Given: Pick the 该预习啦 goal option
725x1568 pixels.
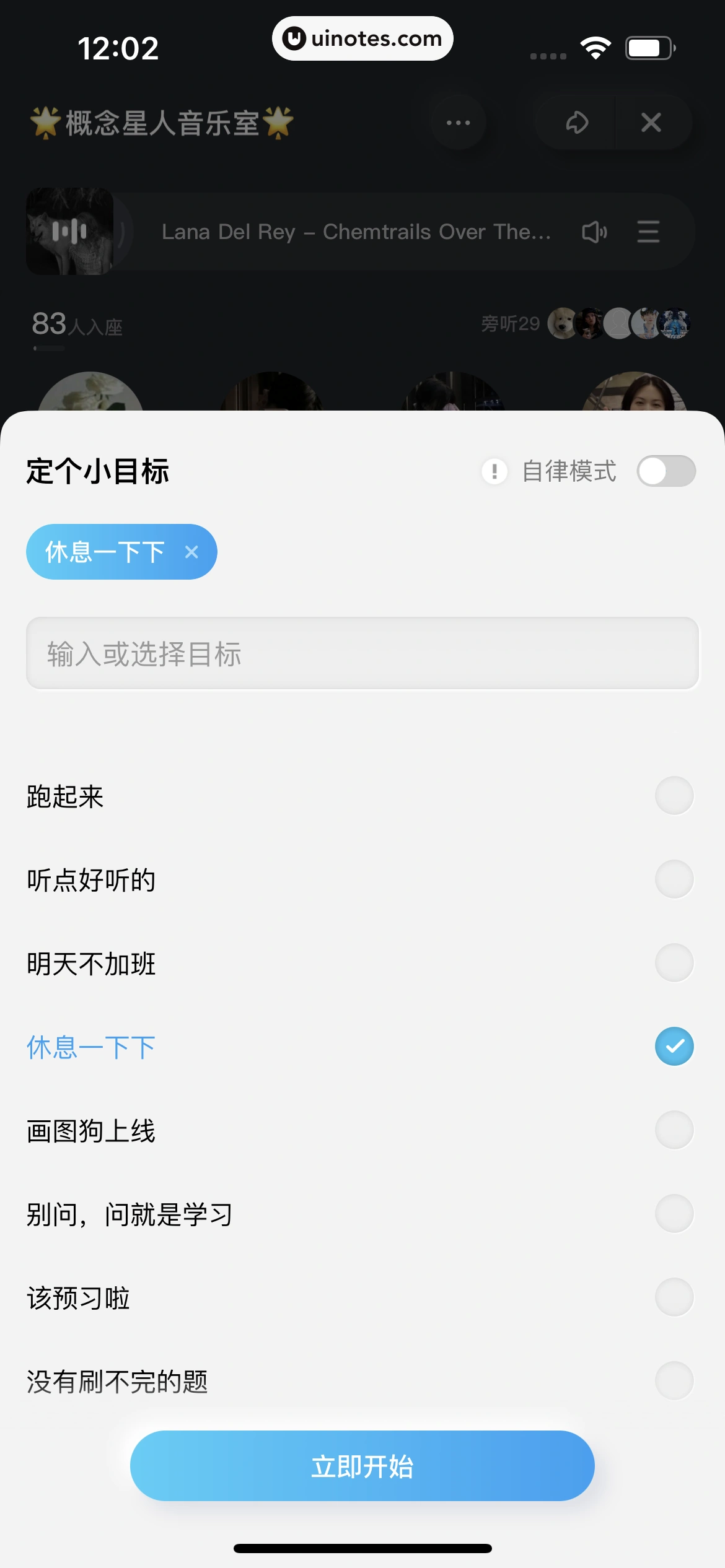Looking at the screenshot, I should pos(674,1297).
